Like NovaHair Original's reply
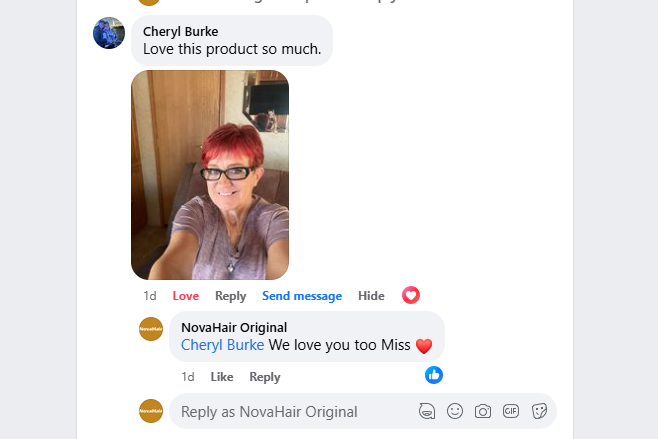This screenshot has height=439, width=658. tap(221, 377)
